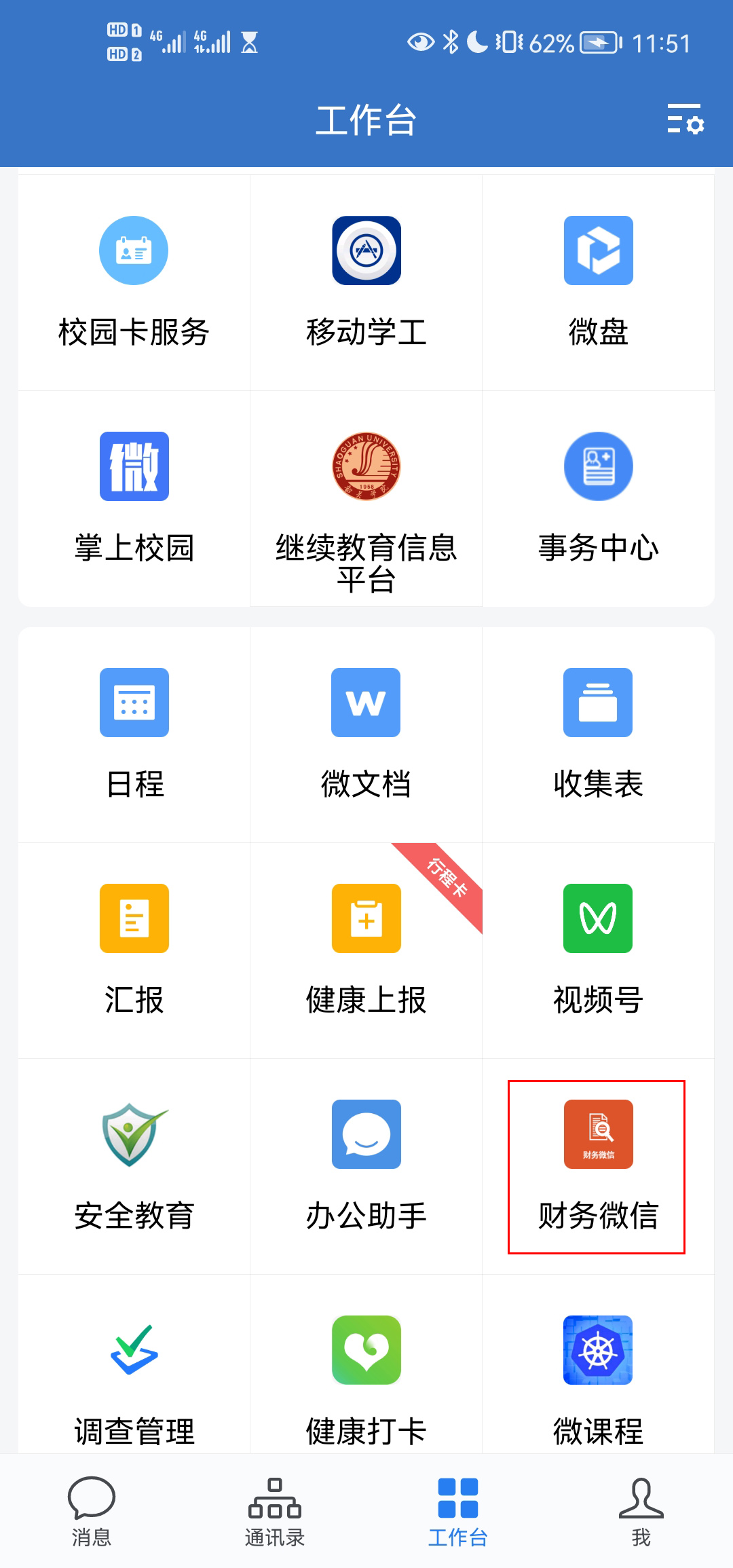The image size is (733, 1568).
Task: Open the workbench settings icon
Action: coord(685,119)
